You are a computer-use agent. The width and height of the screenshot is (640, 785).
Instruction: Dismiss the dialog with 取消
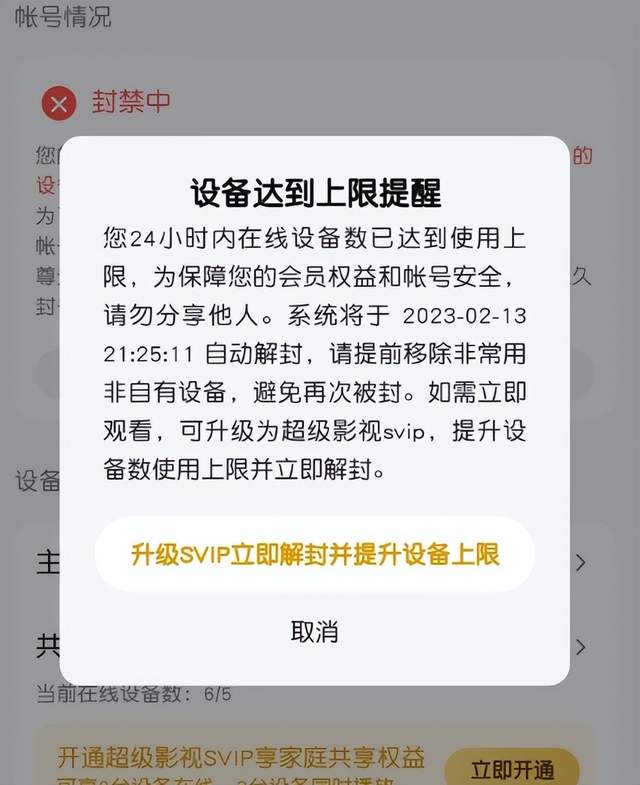(314, 631)
